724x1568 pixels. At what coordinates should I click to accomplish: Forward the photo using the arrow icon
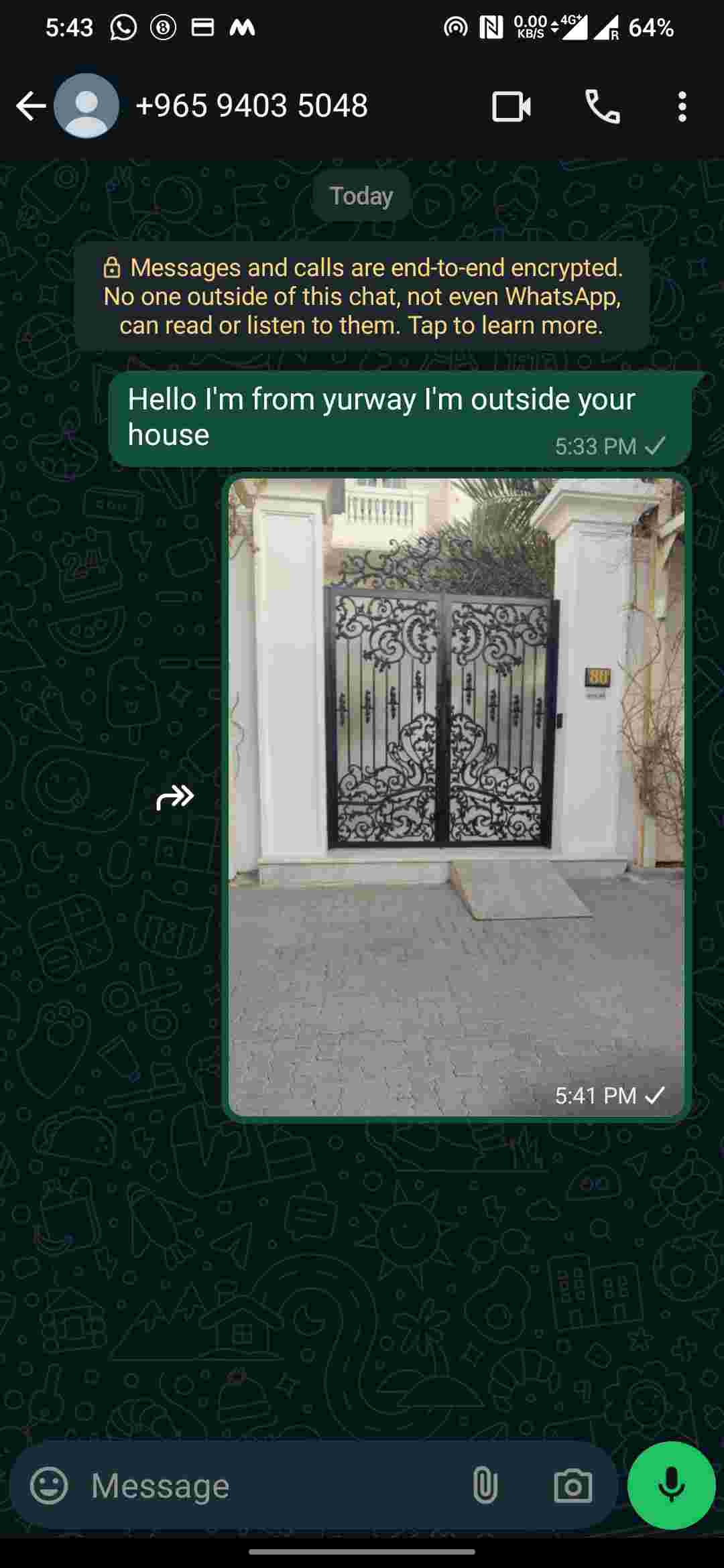click(175, 797)
